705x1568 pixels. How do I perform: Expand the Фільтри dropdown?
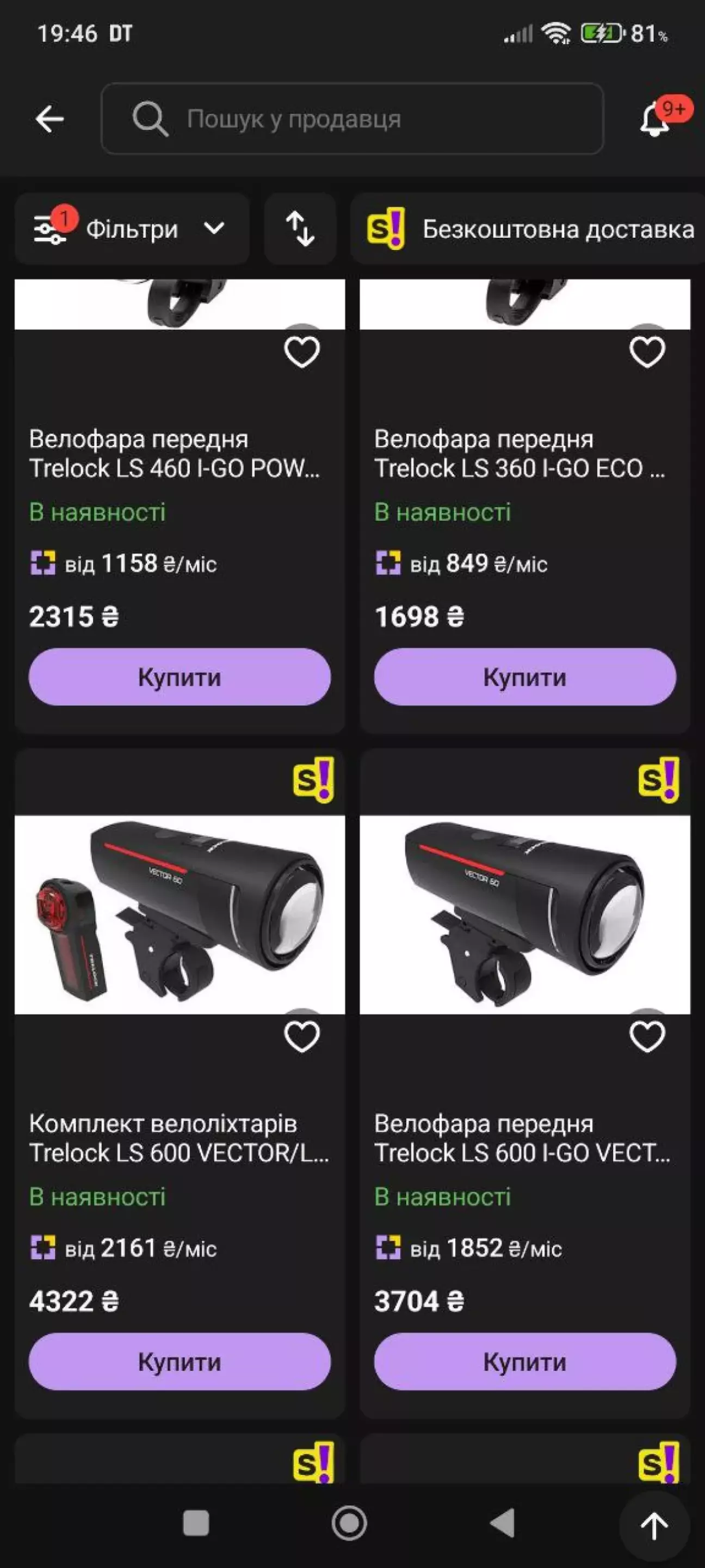[132, 230]
